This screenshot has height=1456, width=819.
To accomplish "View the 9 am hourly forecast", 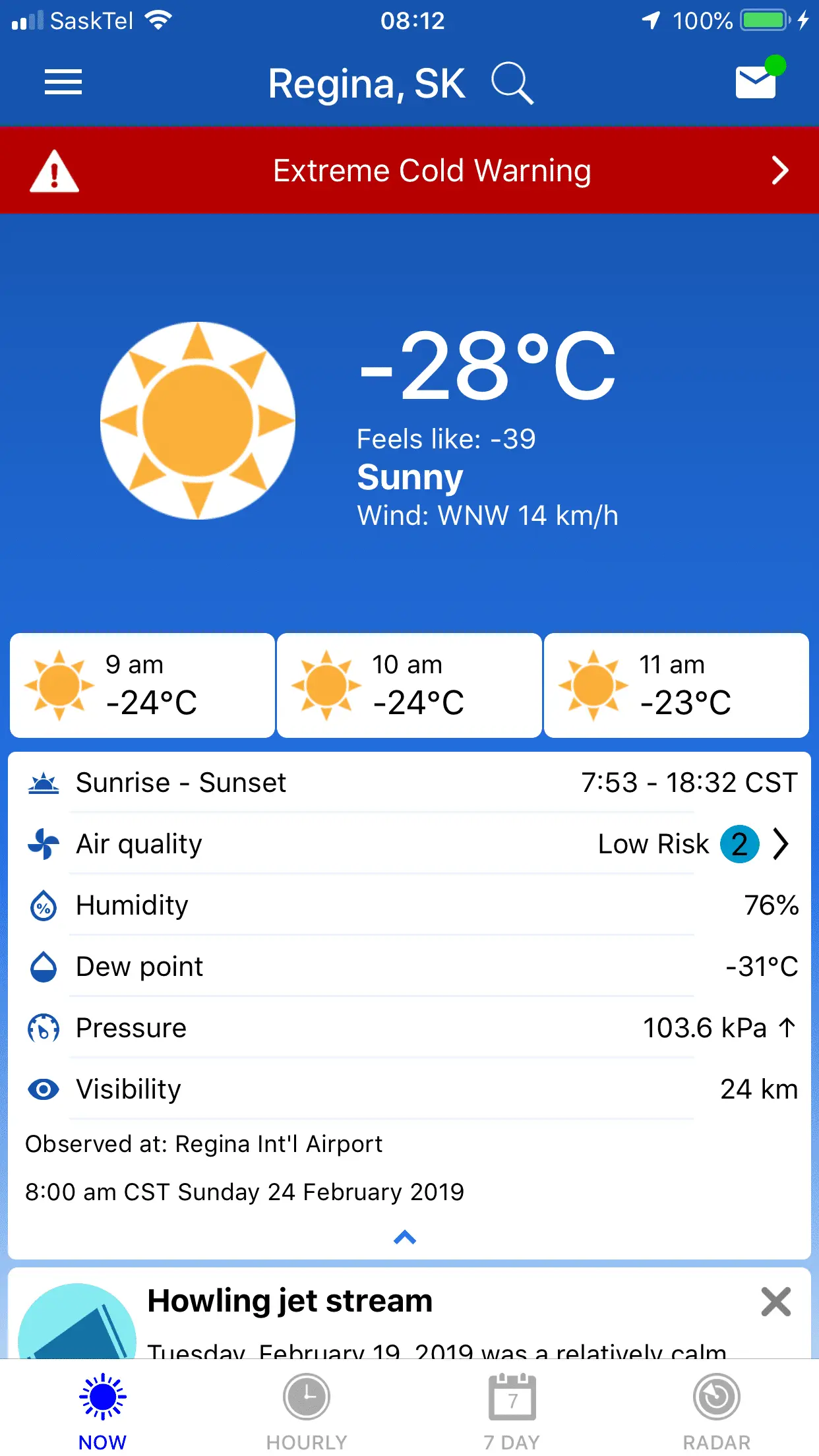I will (x=142, y=685).
